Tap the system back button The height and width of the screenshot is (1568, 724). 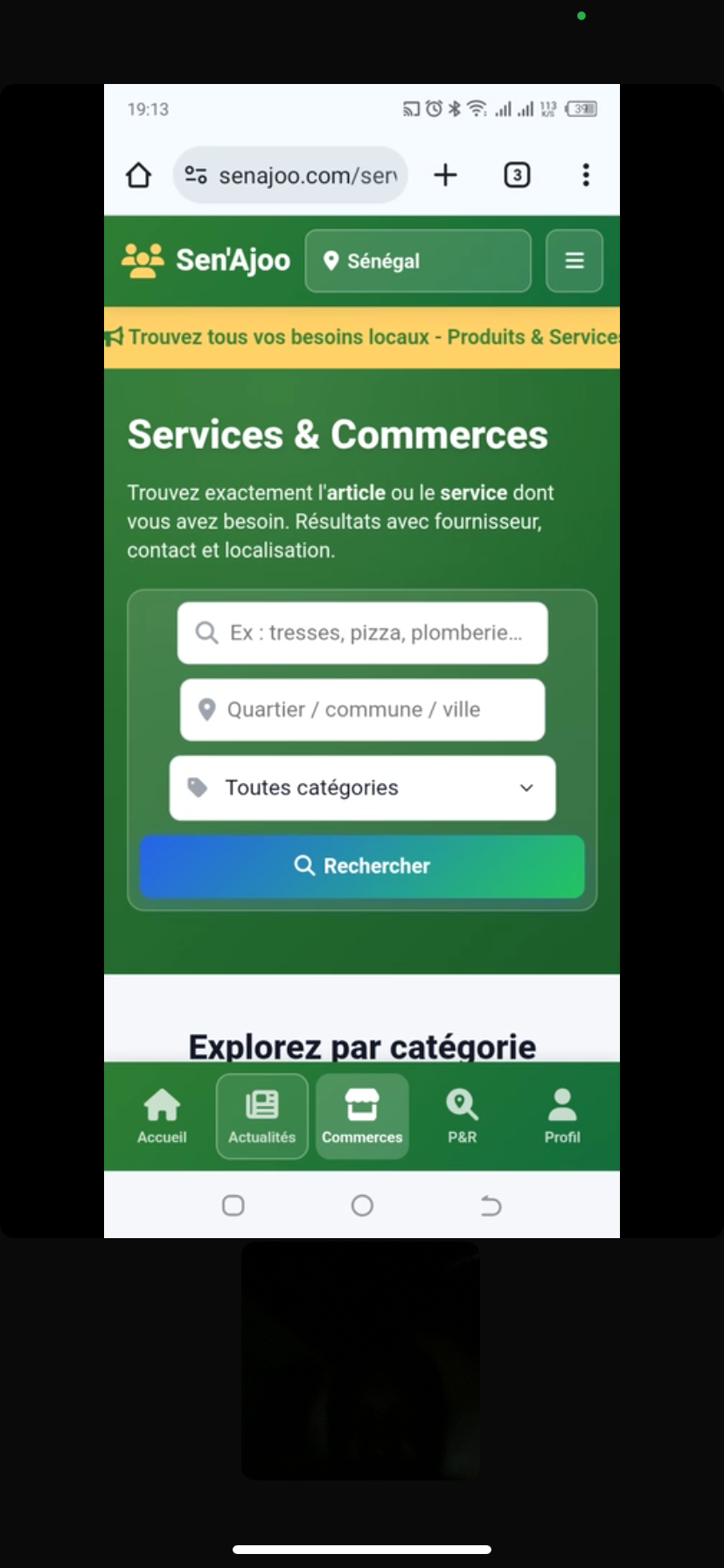coord(491,1206)
